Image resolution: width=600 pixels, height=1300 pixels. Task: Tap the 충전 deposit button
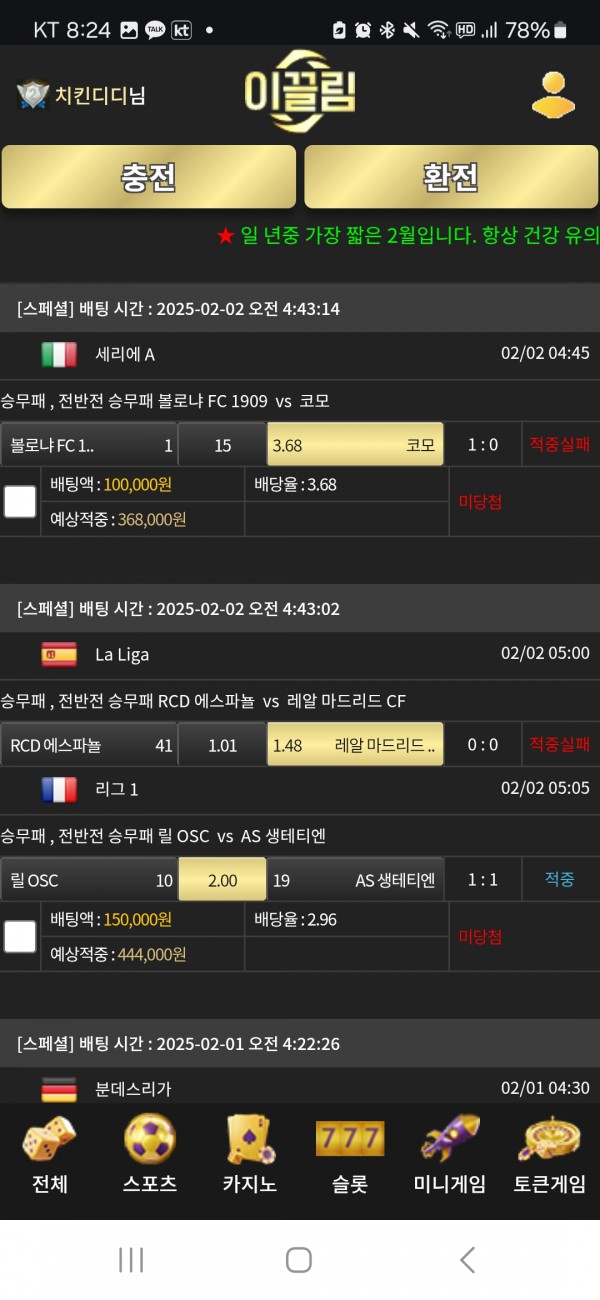(x=148, y=177)
